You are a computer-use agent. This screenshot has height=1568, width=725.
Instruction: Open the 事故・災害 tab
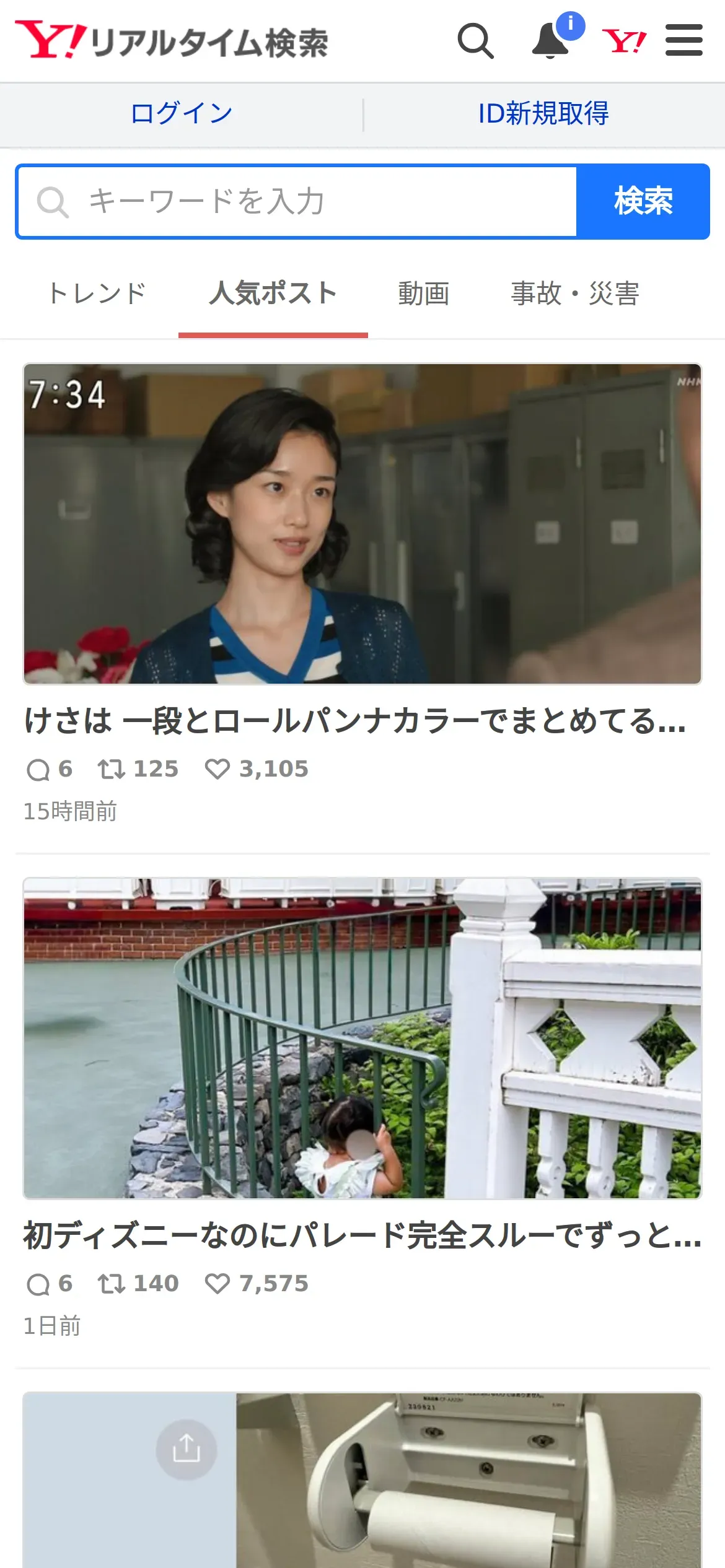575,293
